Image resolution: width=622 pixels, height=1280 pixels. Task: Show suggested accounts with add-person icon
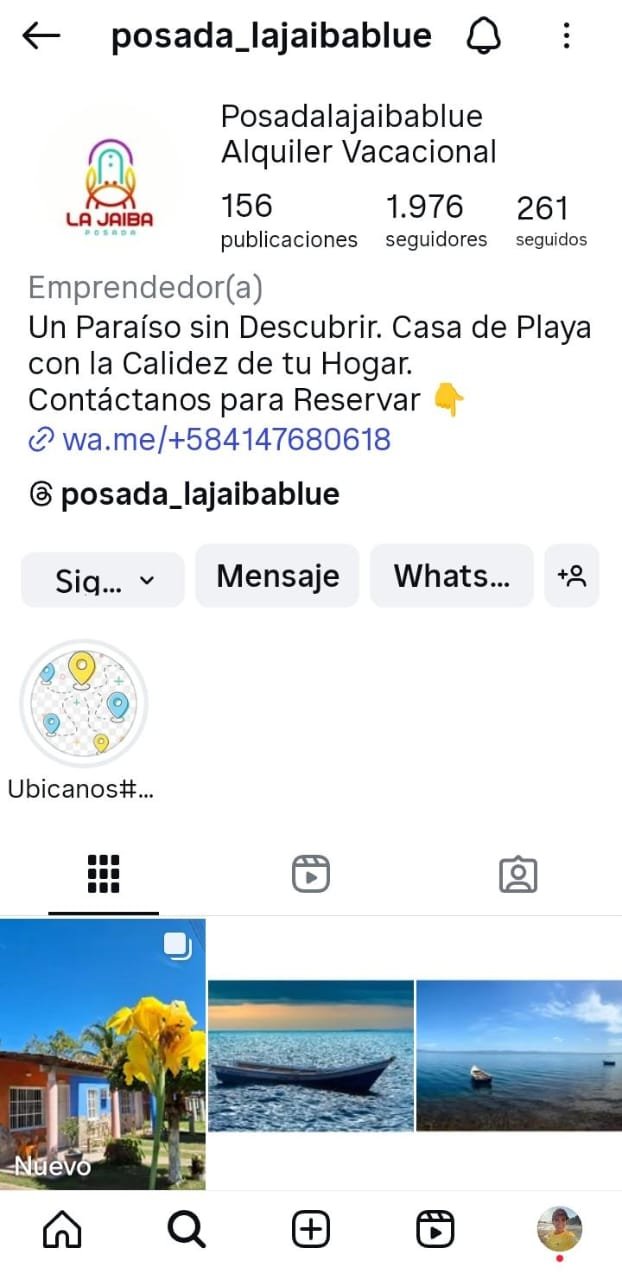click(x=571, y=576)
